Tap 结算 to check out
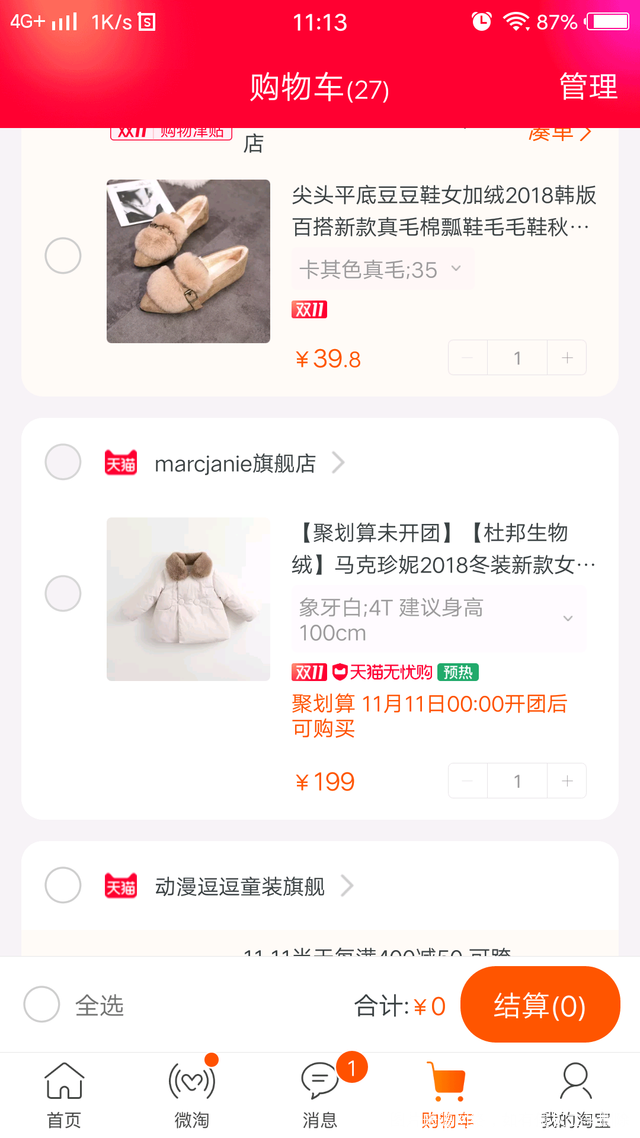This screenshot has height=1138, width=640. tap(540, 1005)
